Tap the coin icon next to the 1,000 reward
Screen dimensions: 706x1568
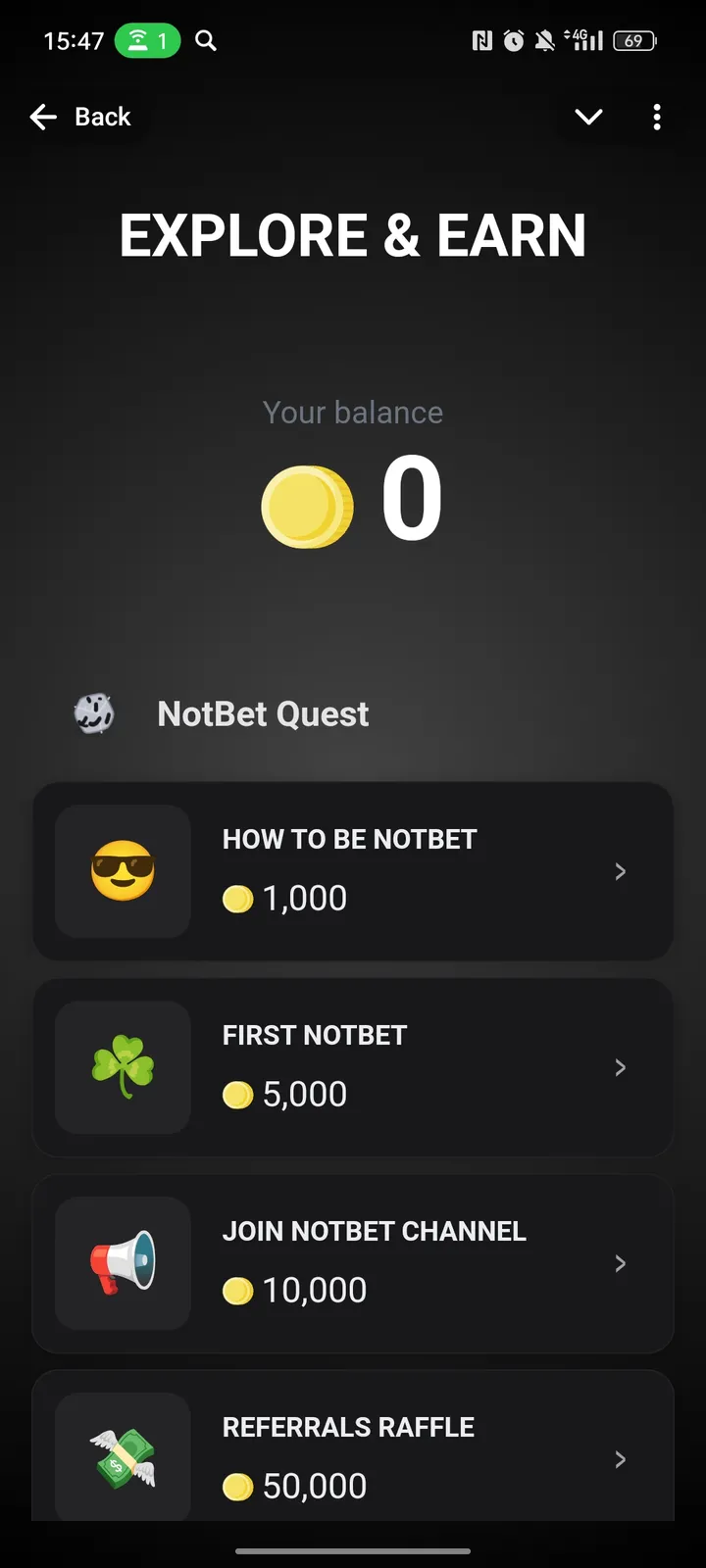pyautogui.click(x=236, y=898)
